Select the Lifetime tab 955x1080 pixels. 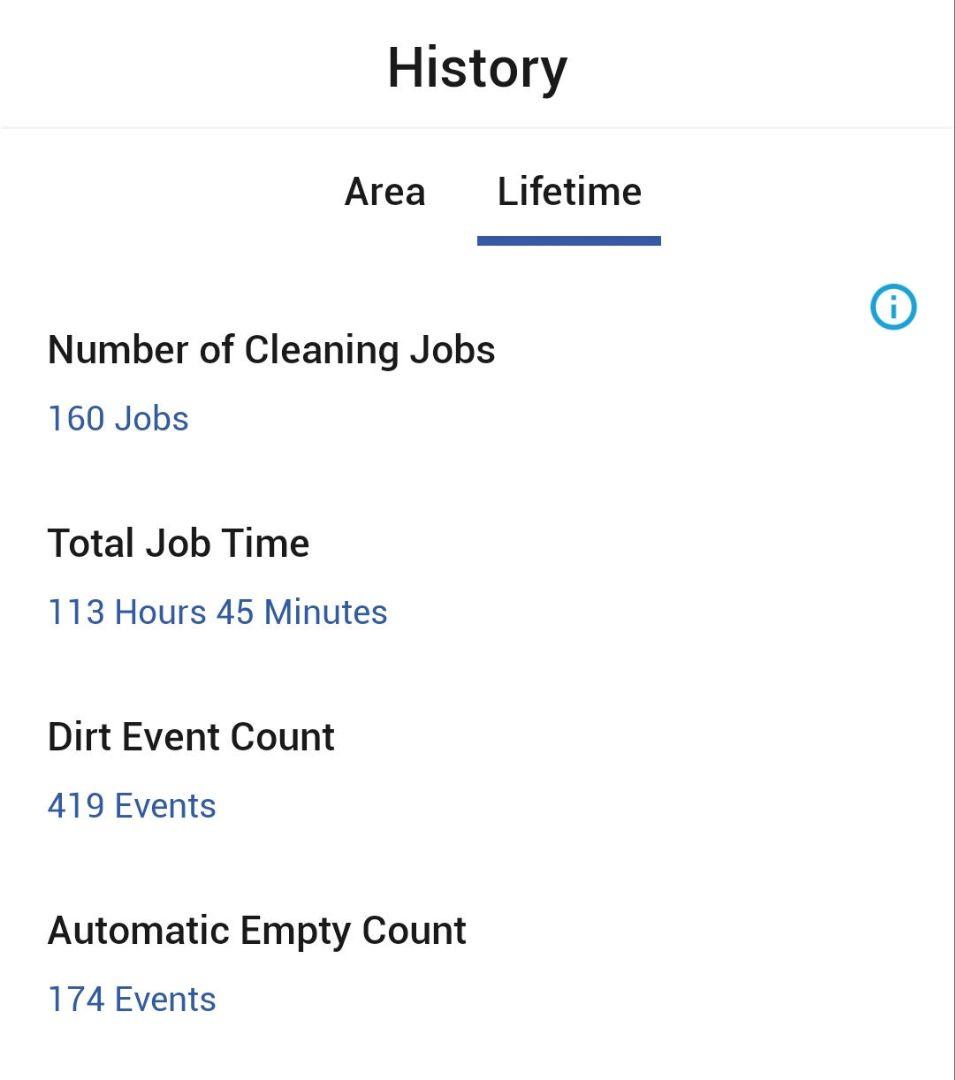(x=569, y=191)
